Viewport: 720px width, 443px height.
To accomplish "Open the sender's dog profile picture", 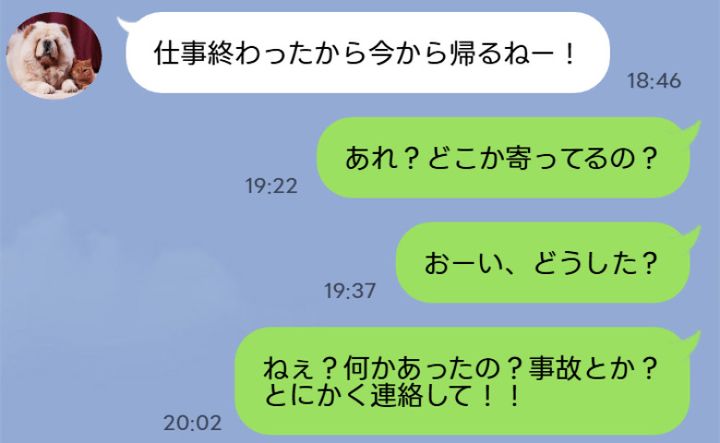I will 51,57.
